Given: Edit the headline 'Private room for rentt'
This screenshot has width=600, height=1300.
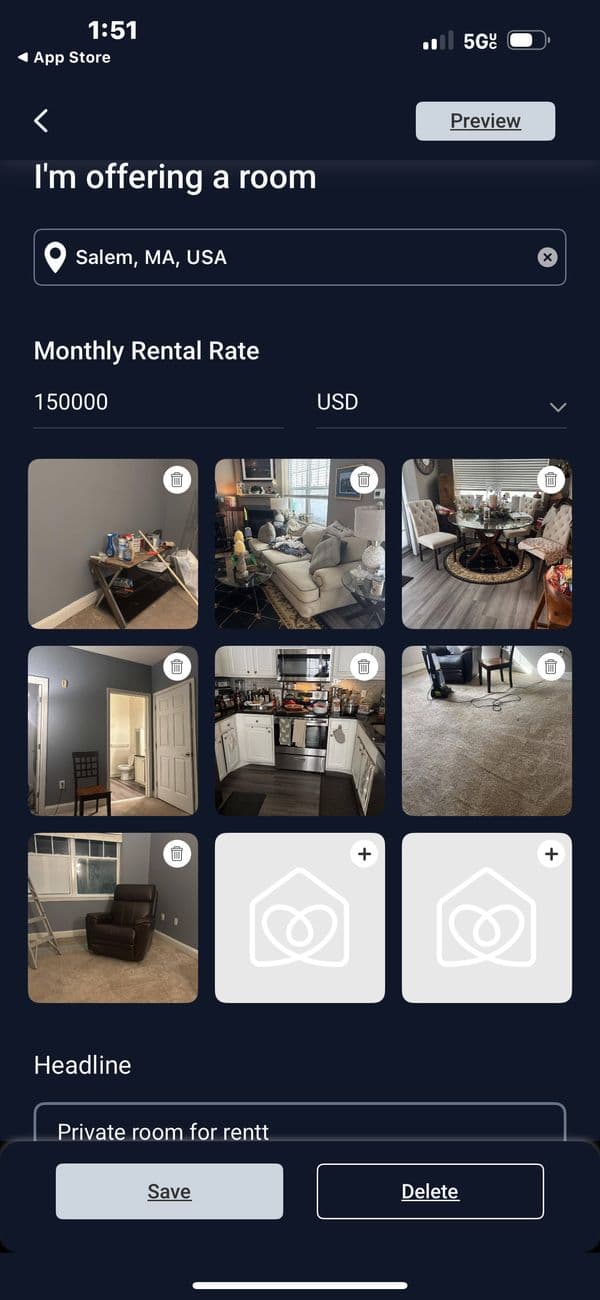Looking at the screenshot, I should [x=299, y=1130].
